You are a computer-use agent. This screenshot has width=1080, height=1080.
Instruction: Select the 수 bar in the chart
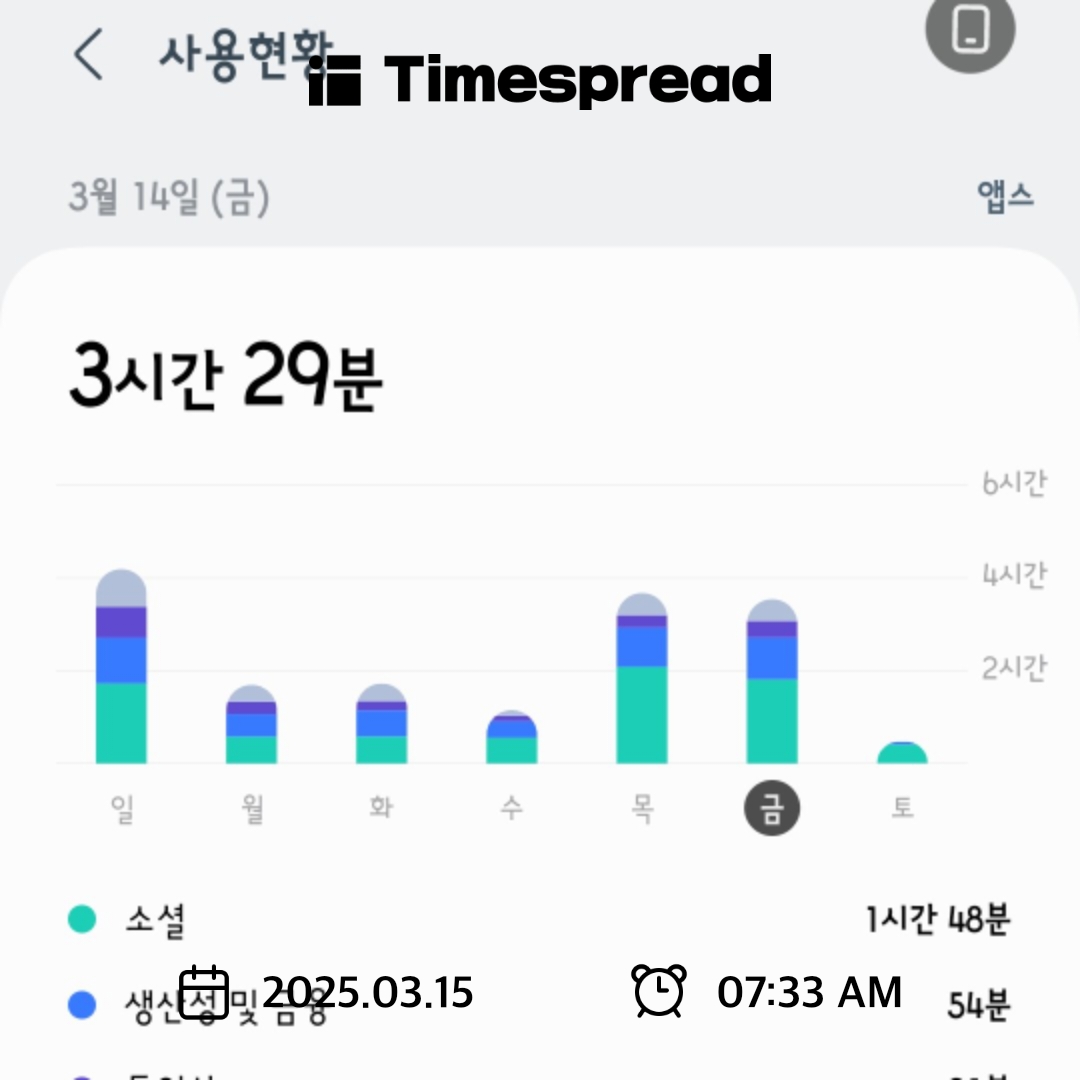(511, 740)
